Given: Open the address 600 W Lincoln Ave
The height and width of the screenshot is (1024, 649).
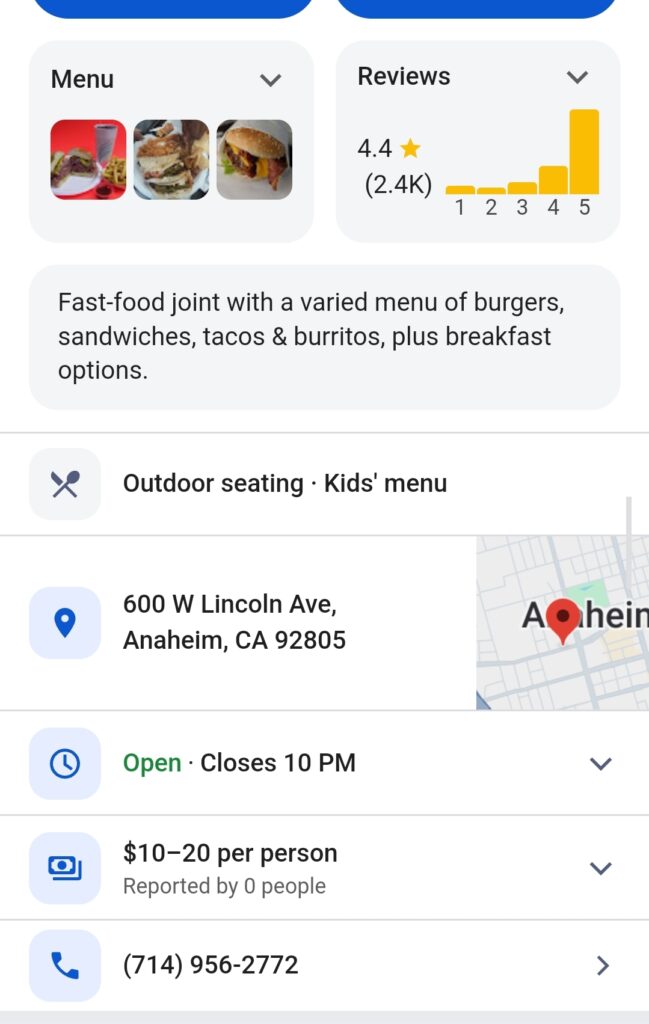Looking at the screenshot, I should click(x=234, y=622).
